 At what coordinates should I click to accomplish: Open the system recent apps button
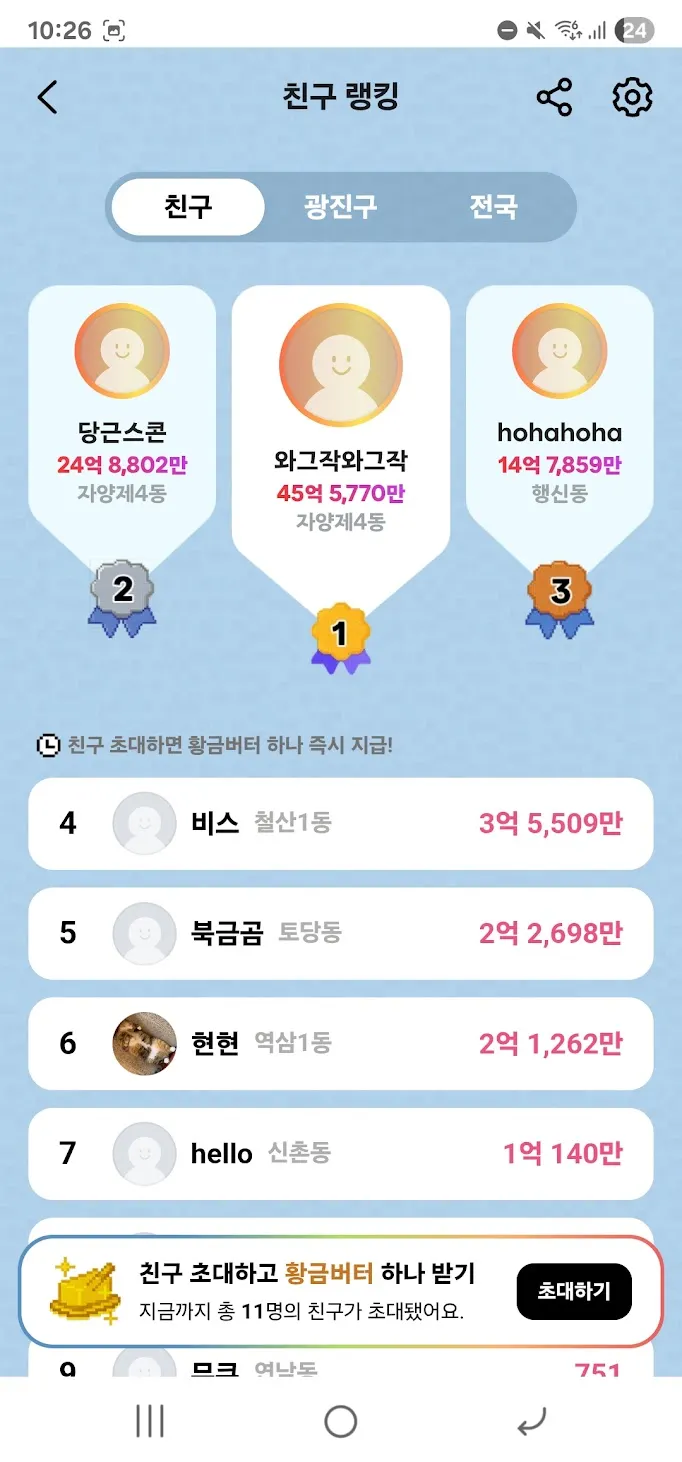click(x=150, y=1421)
